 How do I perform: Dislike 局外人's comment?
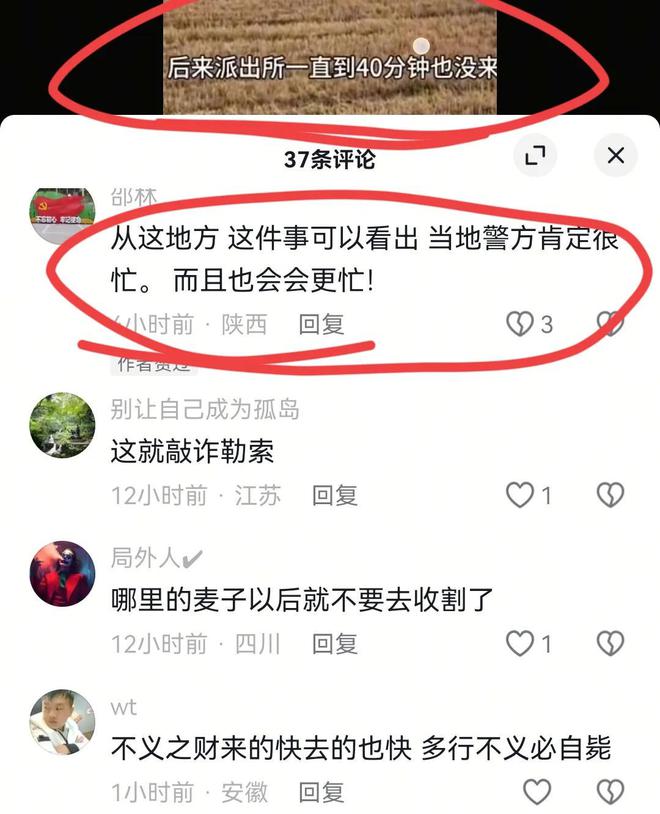click(610, 644)
